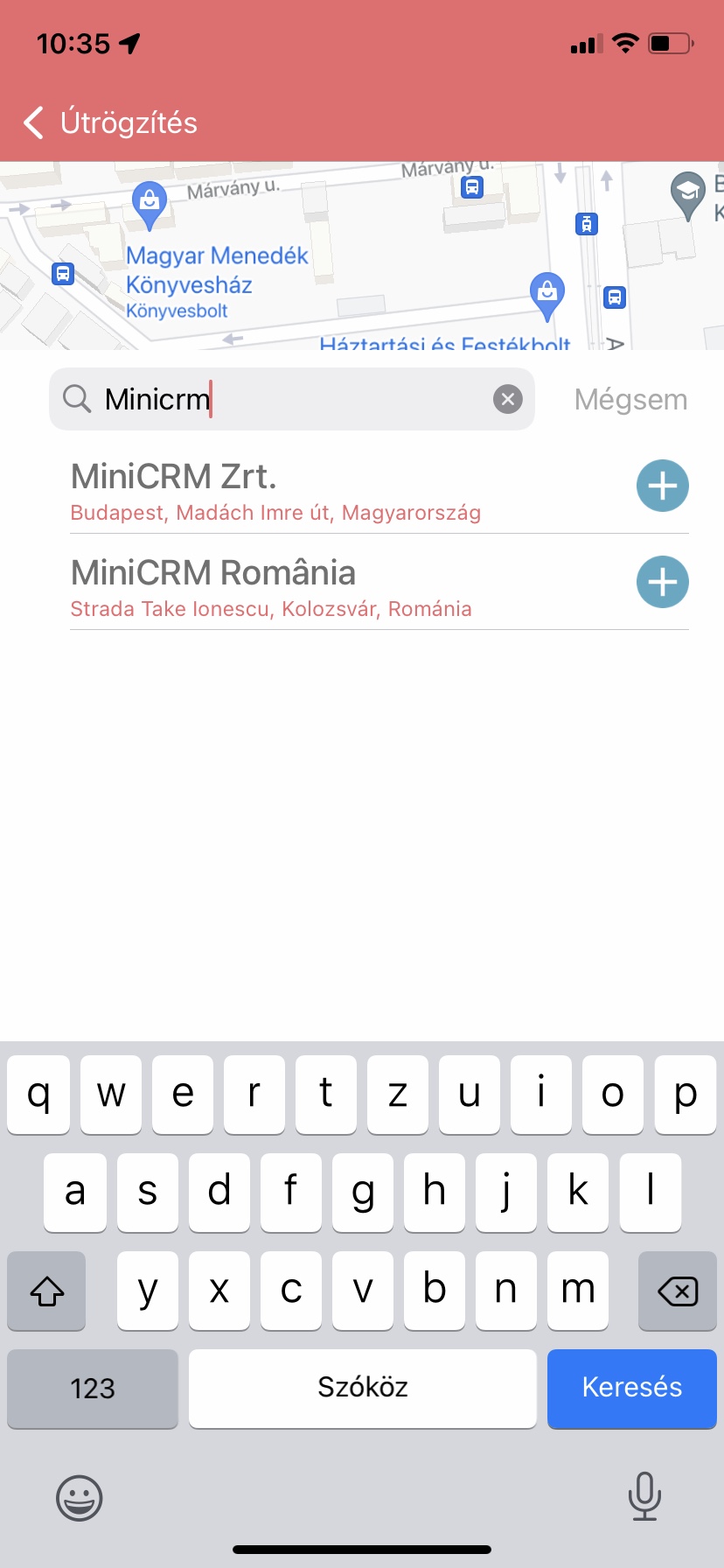Add MiniCRM România with plus icon
This screenshot has height=1568, width=724.
[x=662, y=582]
